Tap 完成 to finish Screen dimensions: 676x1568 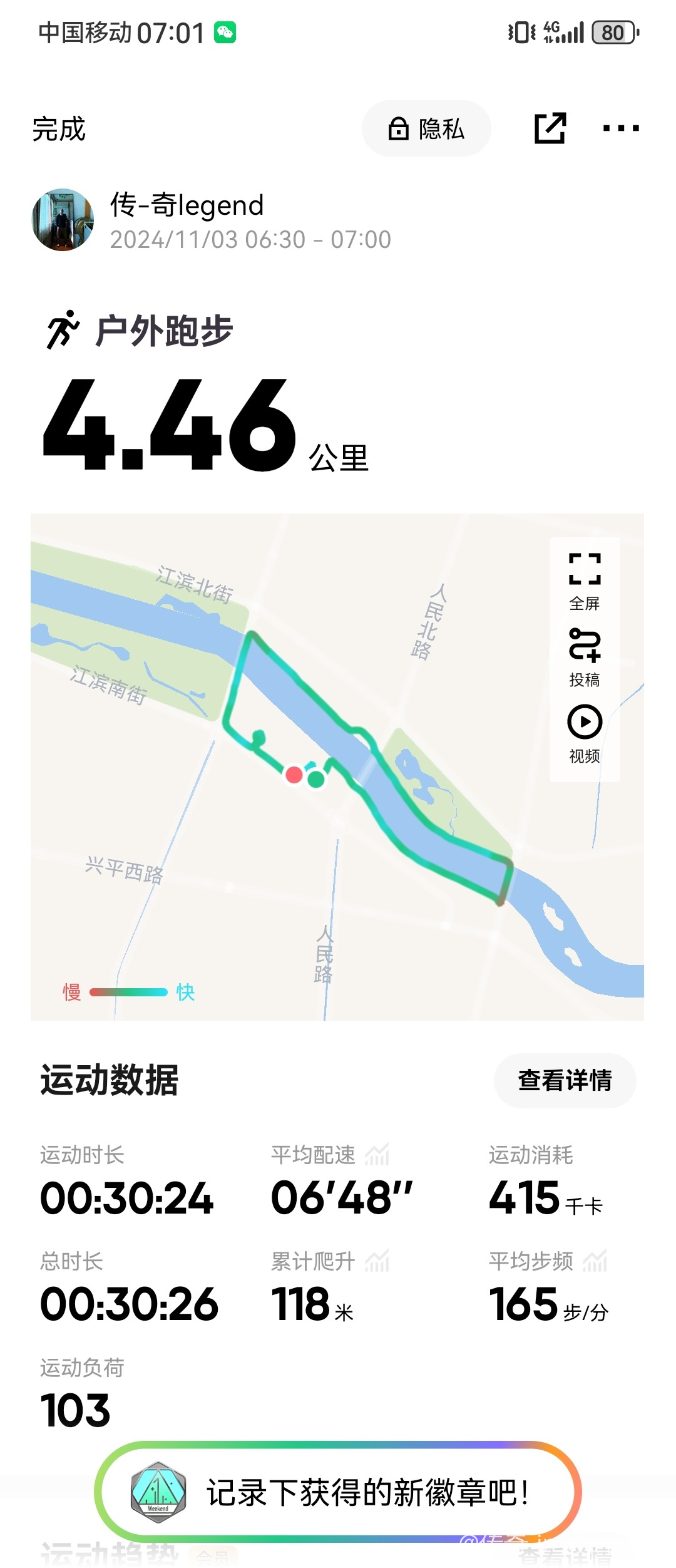pos(59,129)
